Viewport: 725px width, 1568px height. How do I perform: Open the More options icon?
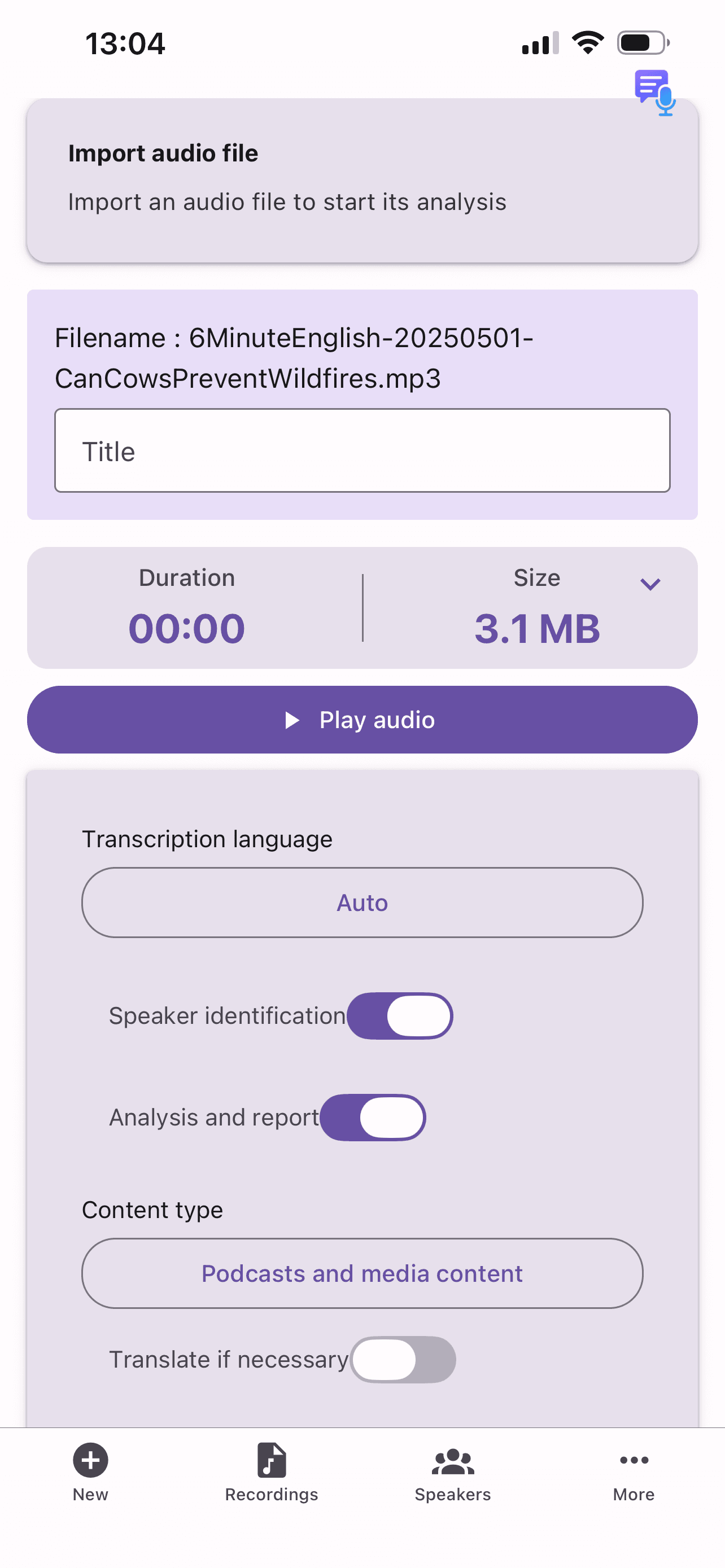point(632,1460)
